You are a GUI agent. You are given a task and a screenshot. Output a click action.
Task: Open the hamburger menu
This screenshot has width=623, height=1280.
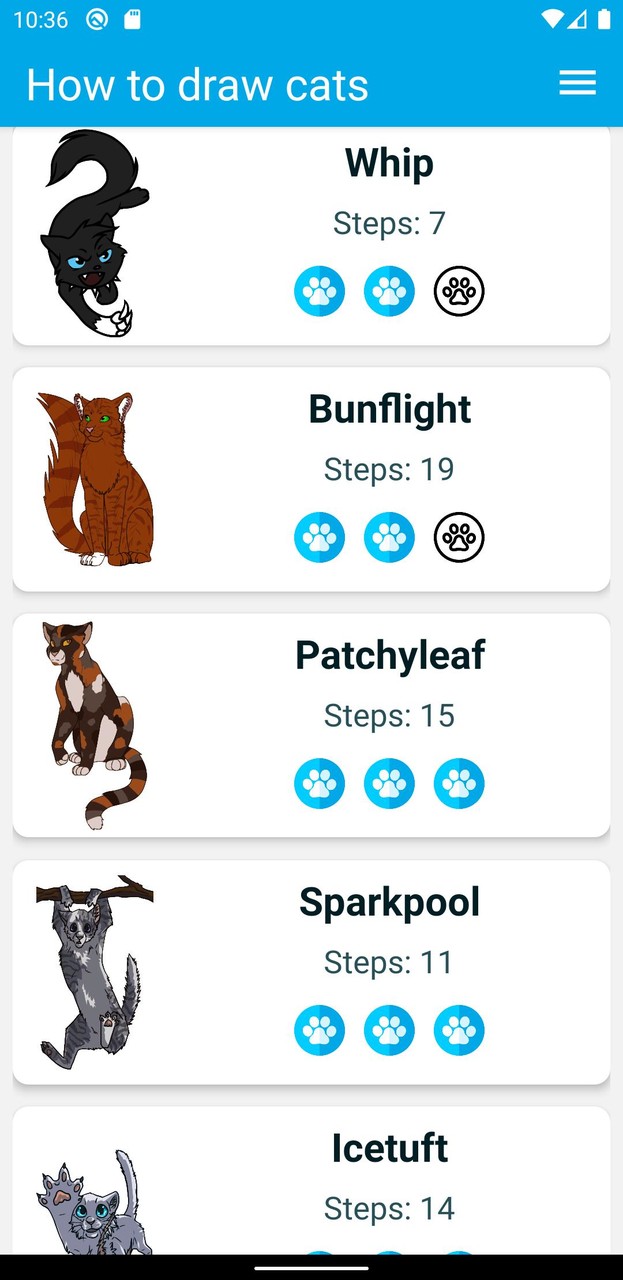pos(577,84)
